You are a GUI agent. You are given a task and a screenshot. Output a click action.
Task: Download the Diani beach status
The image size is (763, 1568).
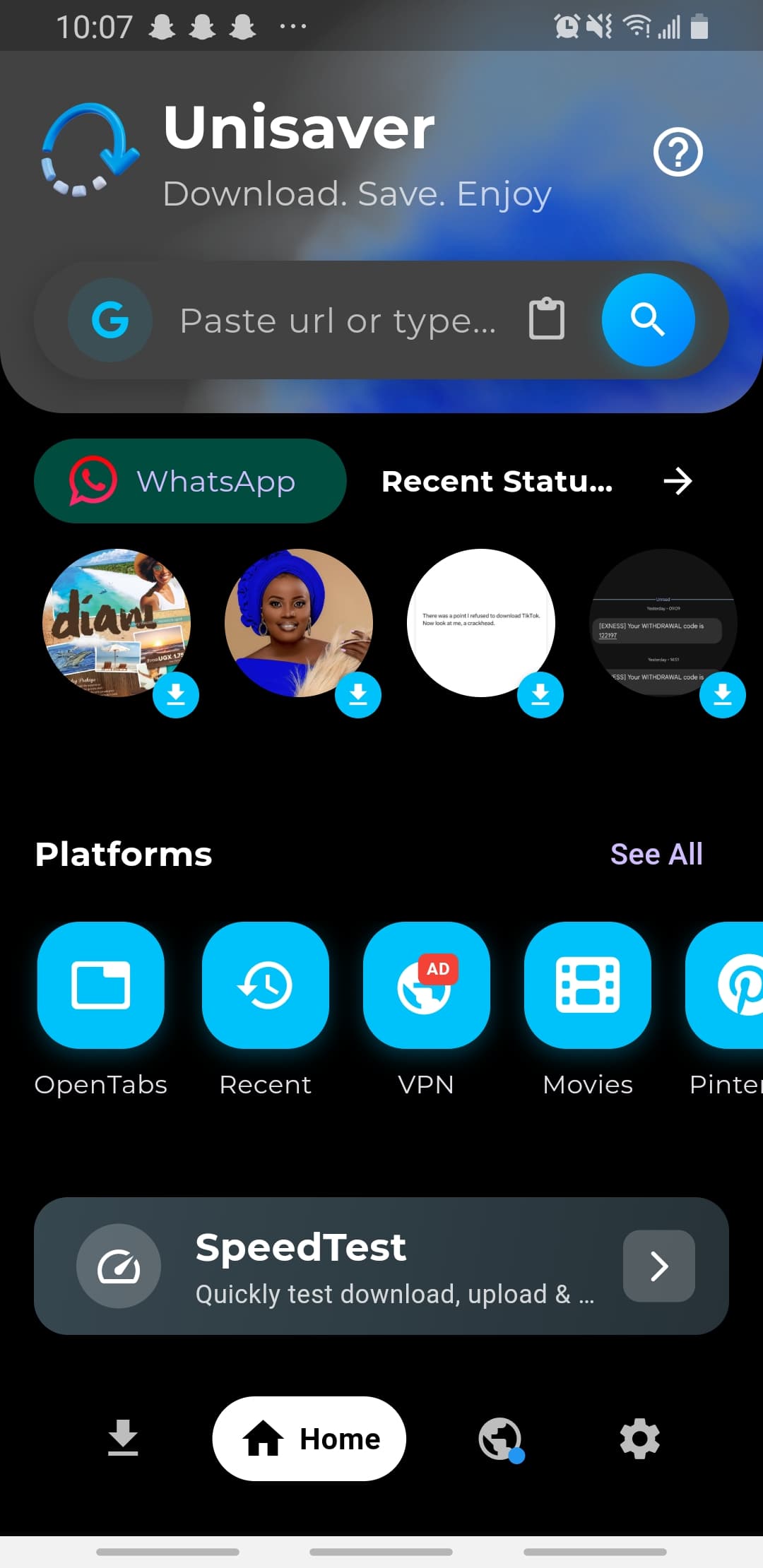[176, 695]
